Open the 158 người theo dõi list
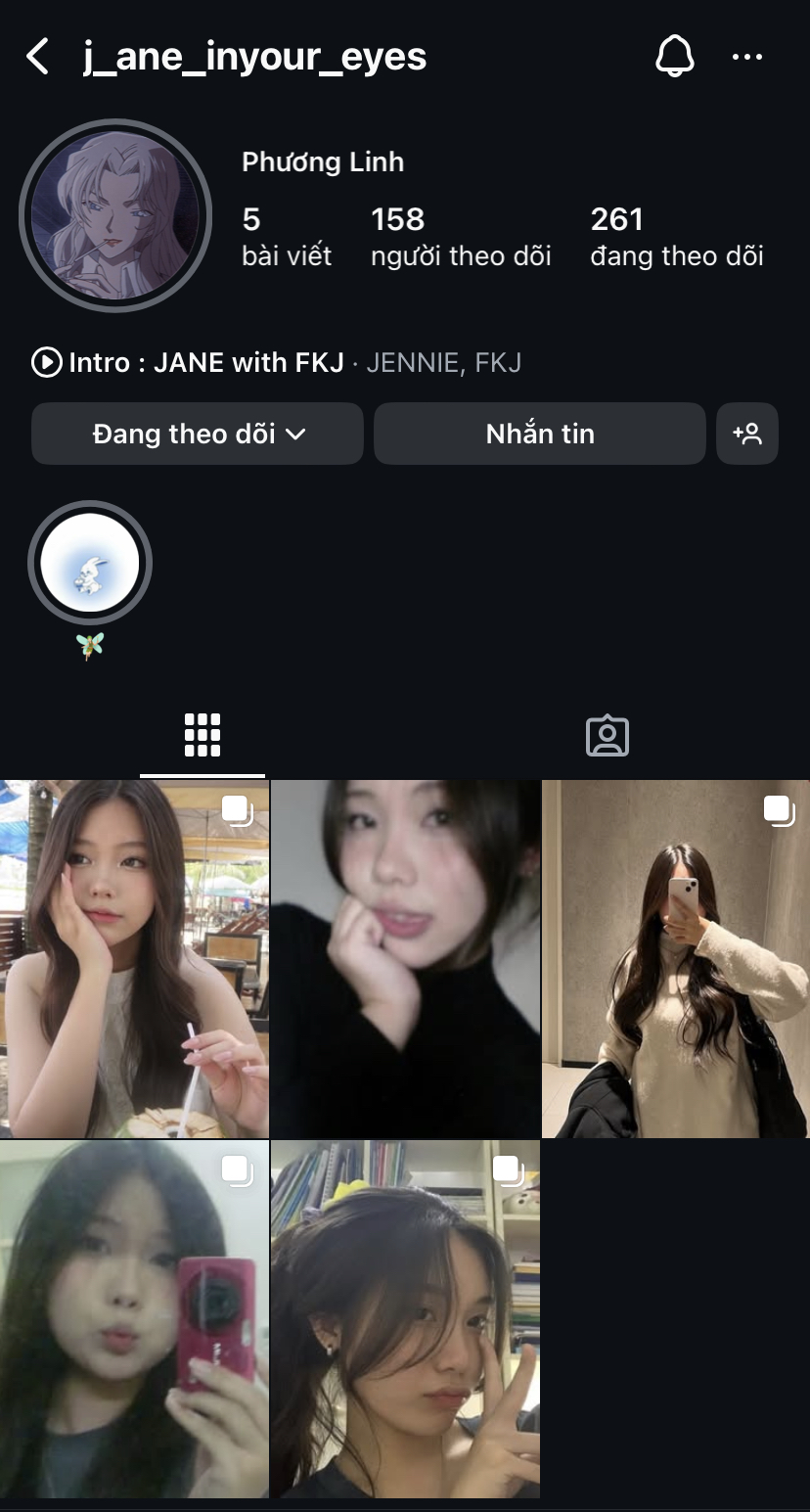The image size is (810, 1512). click(461, 237)
